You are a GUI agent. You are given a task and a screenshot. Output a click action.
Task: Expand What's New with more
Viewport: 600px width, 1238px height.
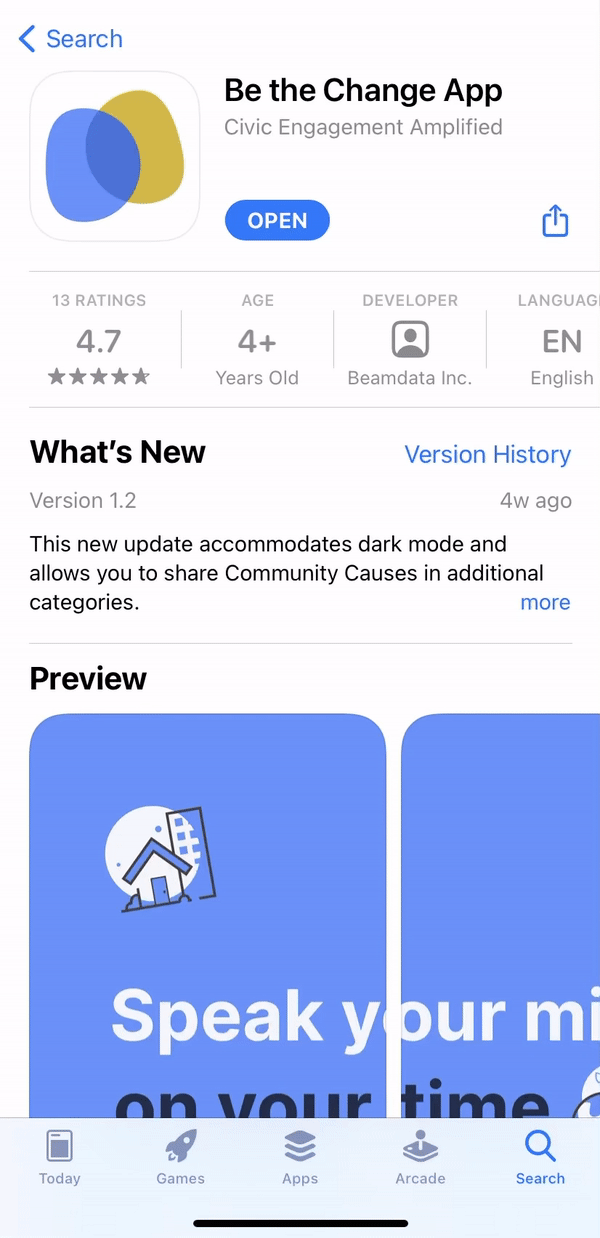pyautogui.click(x=545, y=602)
